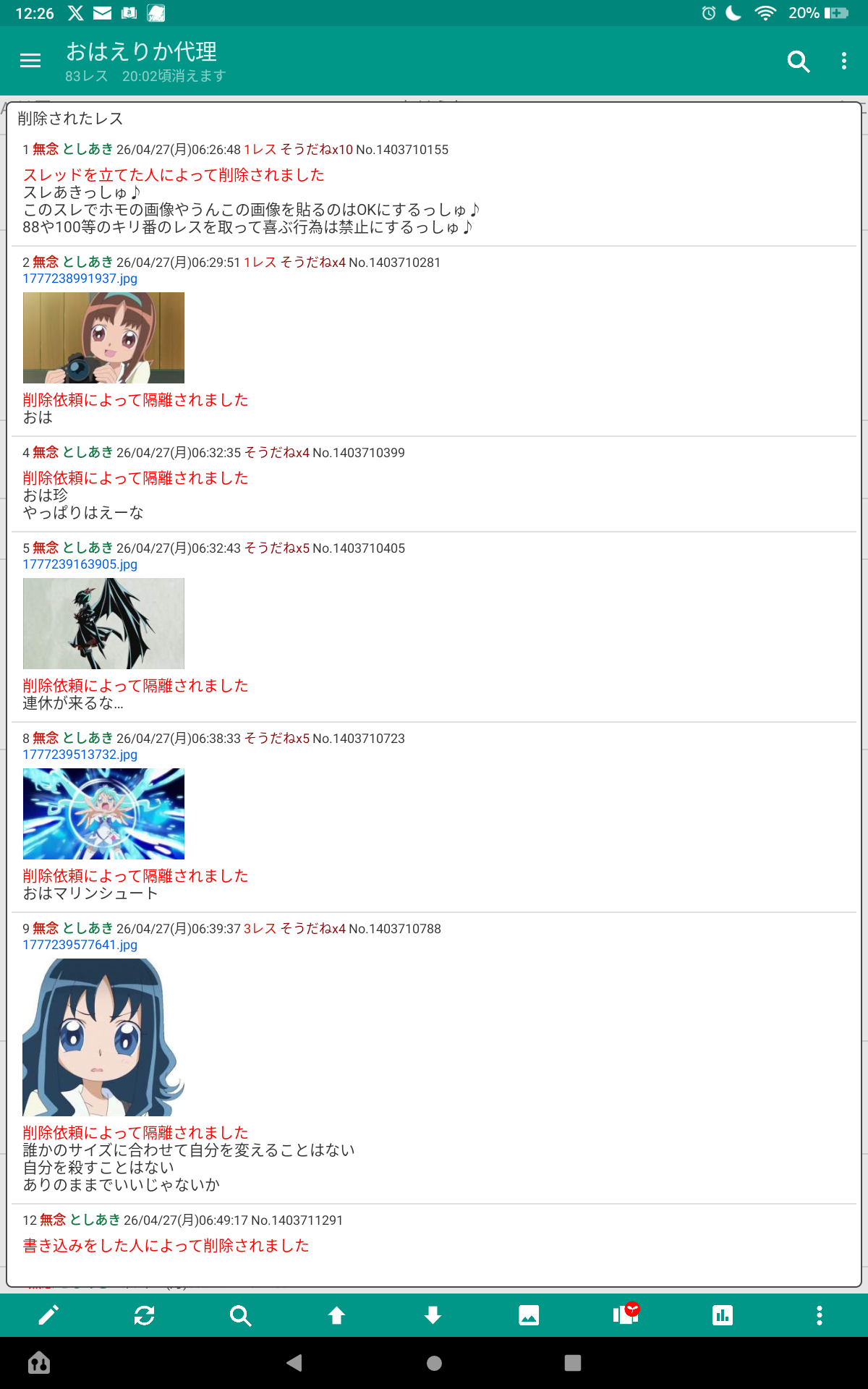Reload the thread
This screenshot has width=868, height=1389.
(145, 1315)
